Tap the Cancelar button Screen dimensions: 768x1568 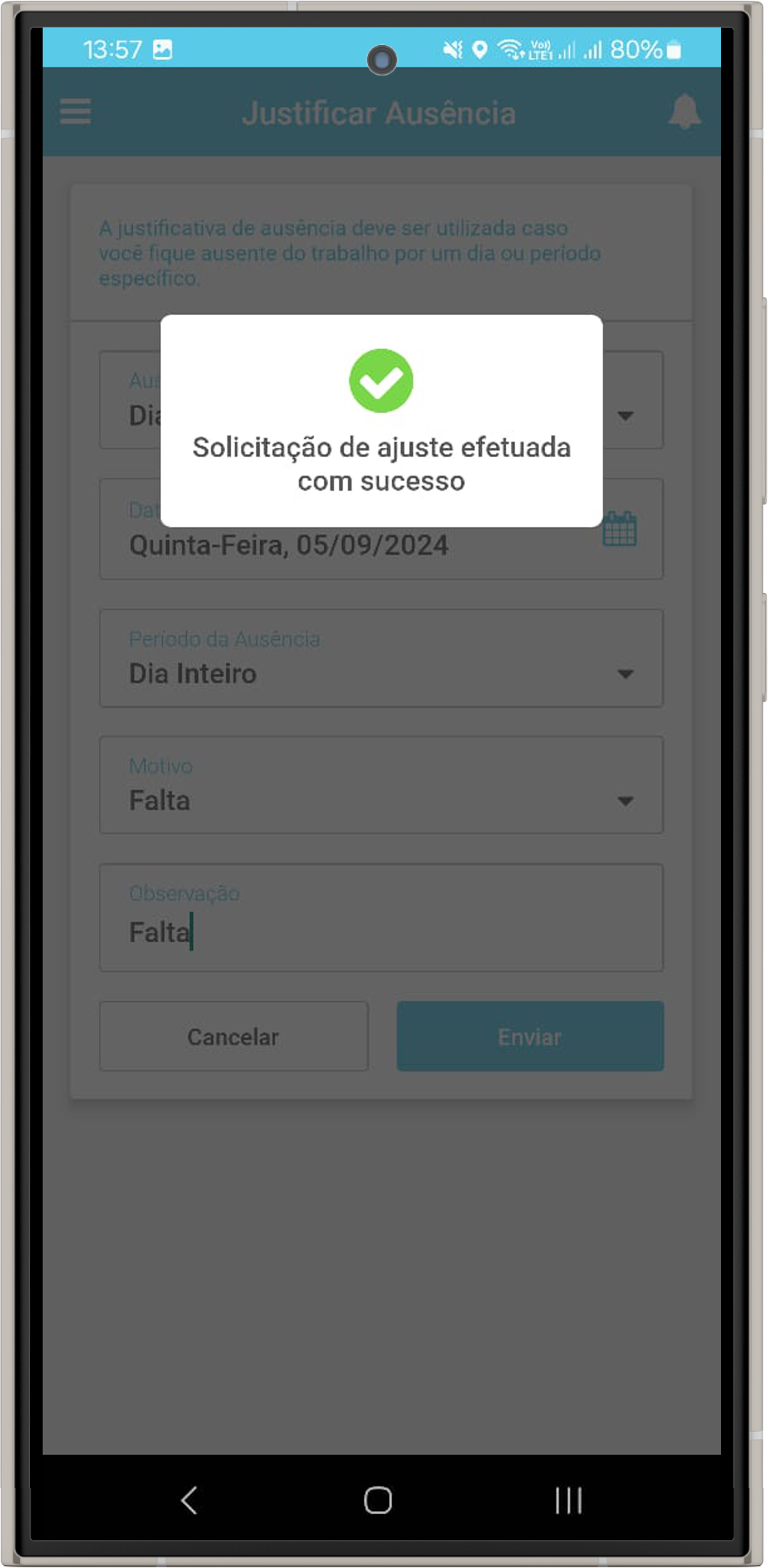pos(233,1036)
